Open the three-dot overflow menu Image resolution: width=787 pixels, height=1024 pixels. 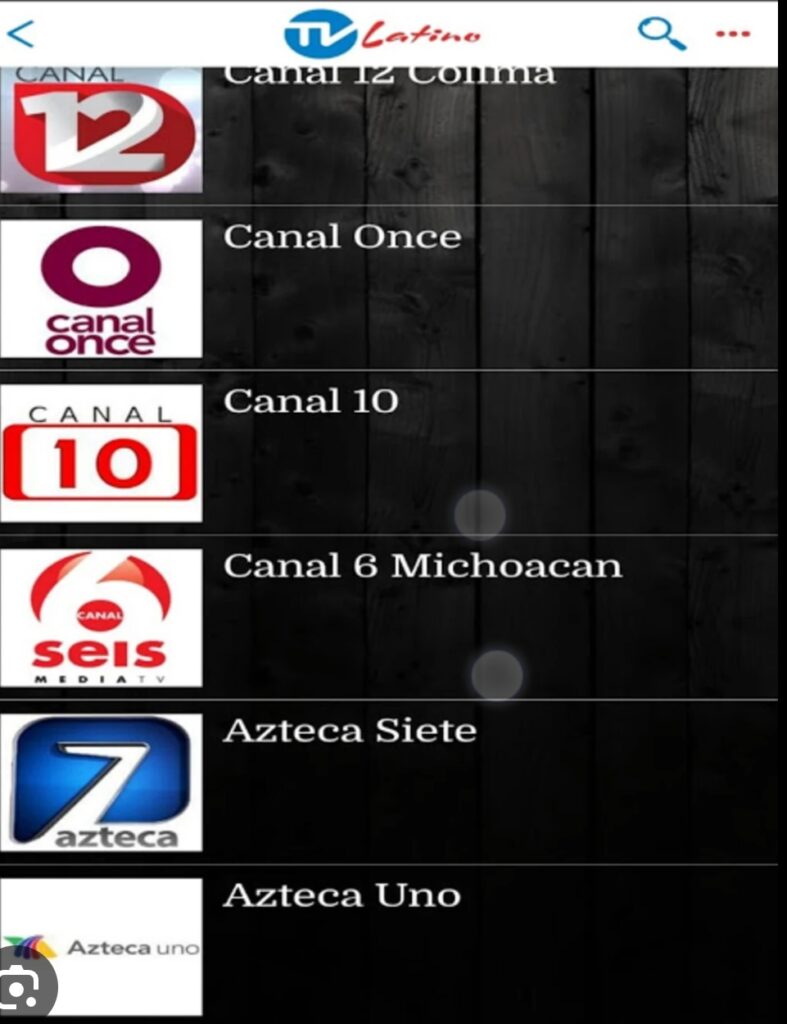tap(733, 34)
